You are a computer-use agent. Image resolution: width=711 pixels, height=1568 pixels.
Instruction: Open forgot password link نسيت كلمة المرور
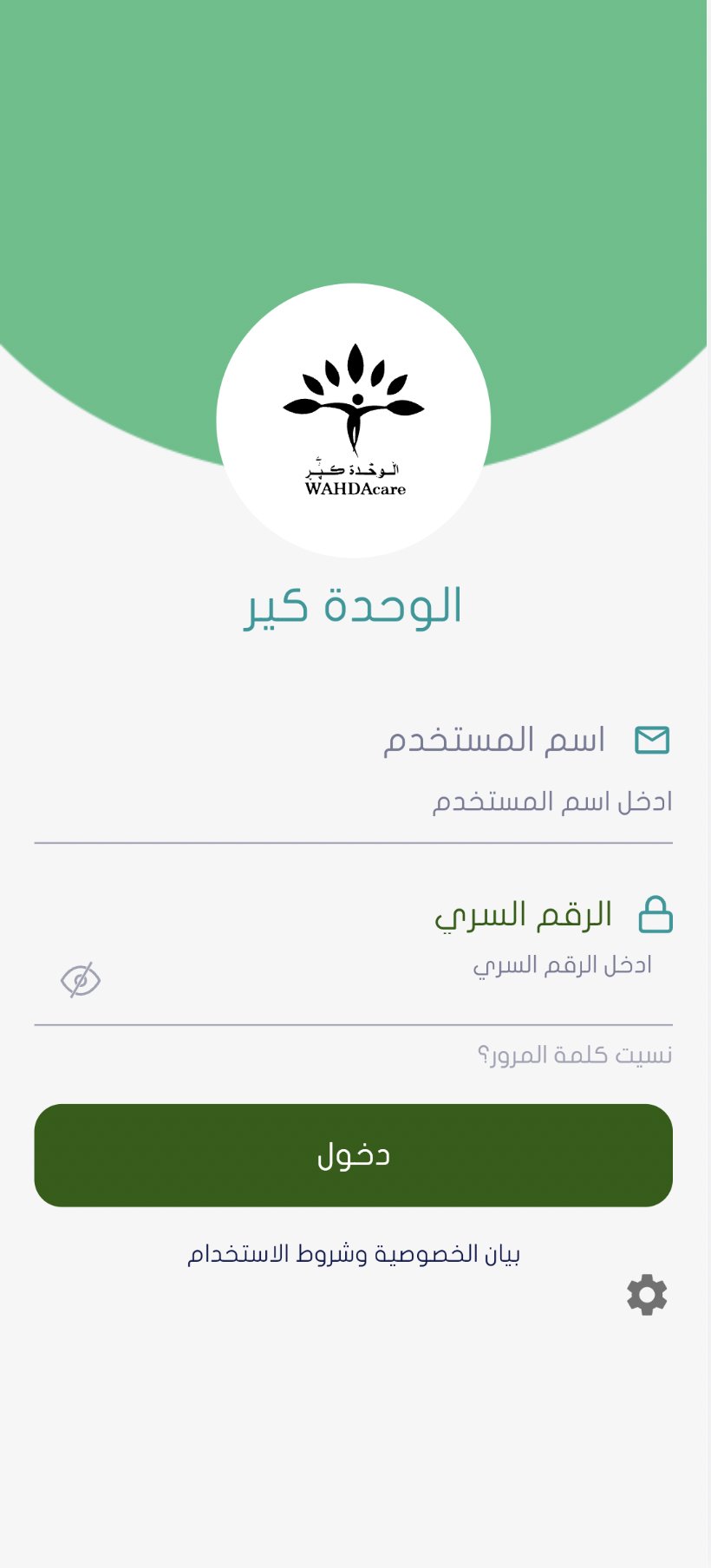(x=575, y=1055)
